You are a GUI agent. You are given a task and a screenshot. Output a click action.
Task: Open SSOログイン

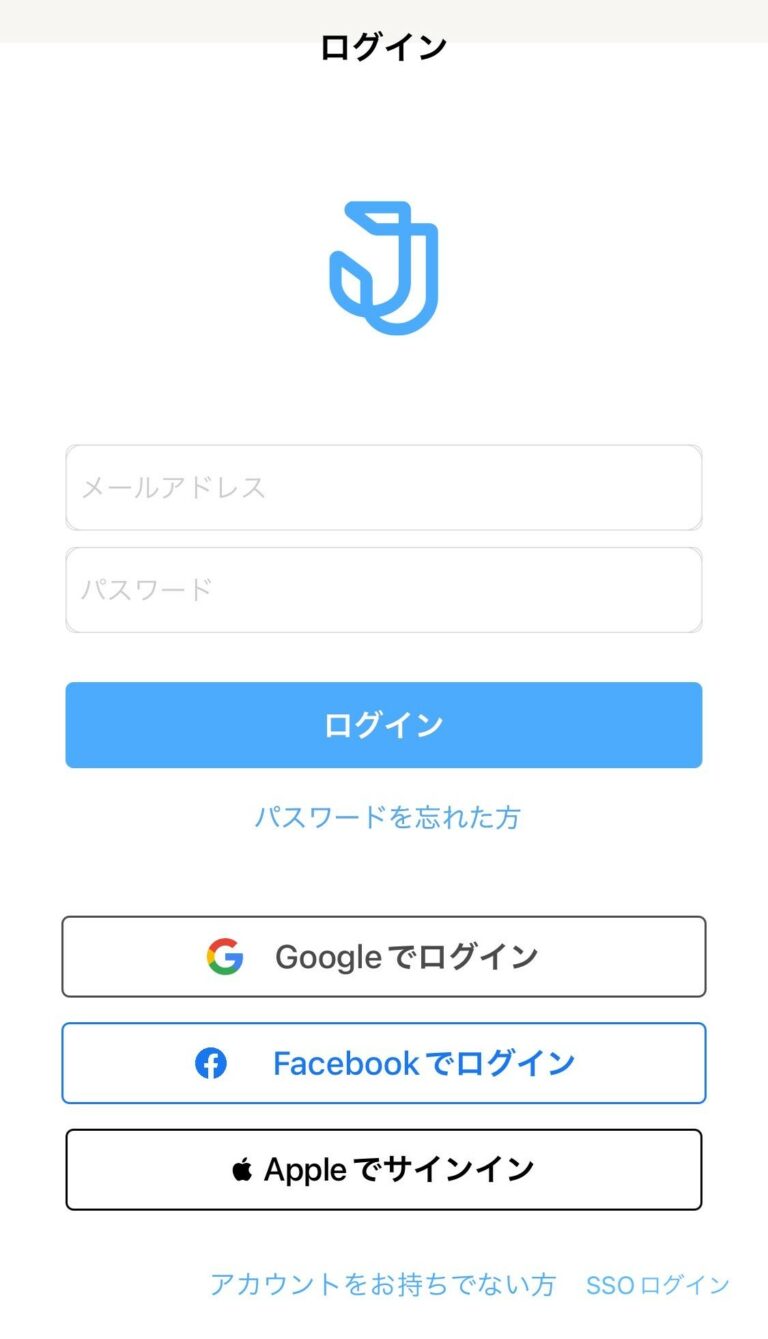657,1285
